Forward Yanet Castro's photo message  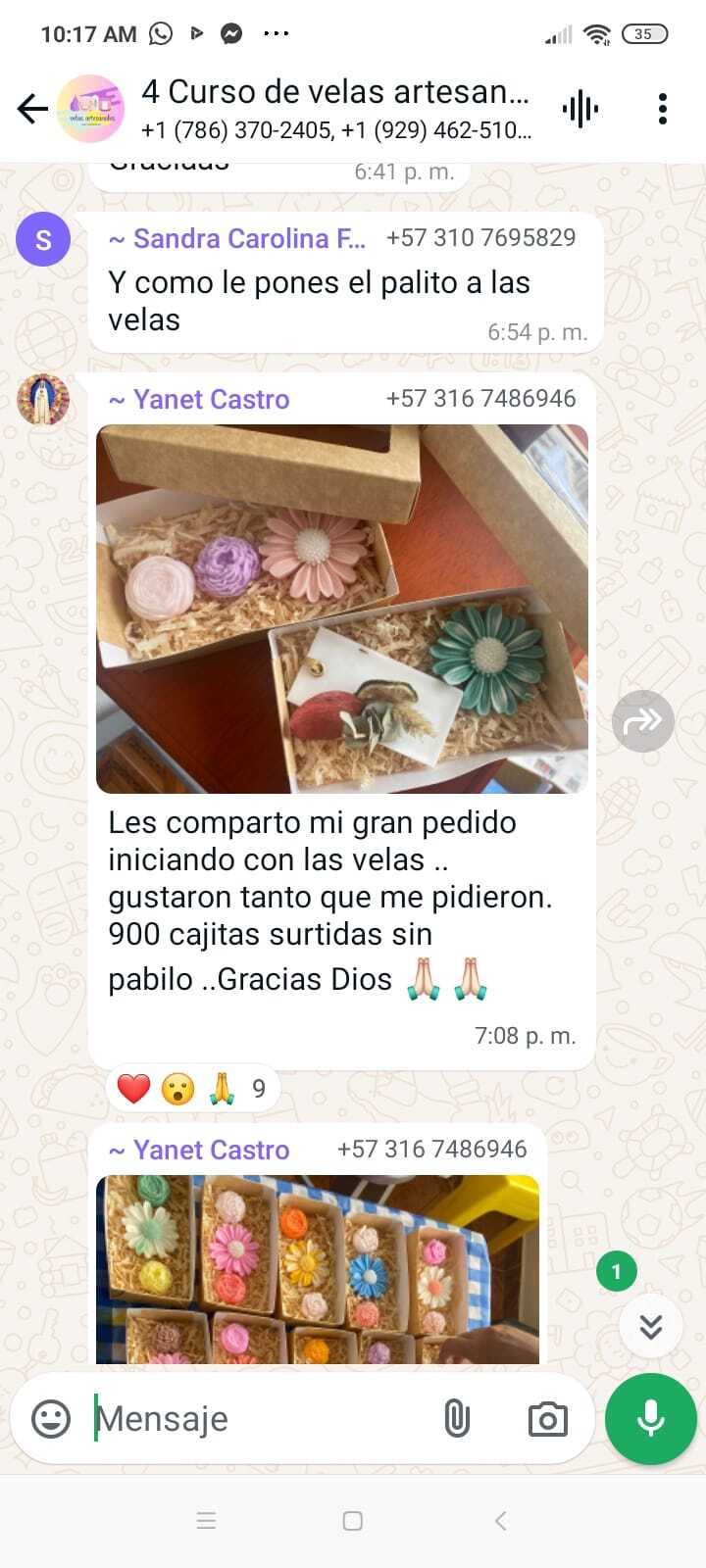(x=642, y=721)
